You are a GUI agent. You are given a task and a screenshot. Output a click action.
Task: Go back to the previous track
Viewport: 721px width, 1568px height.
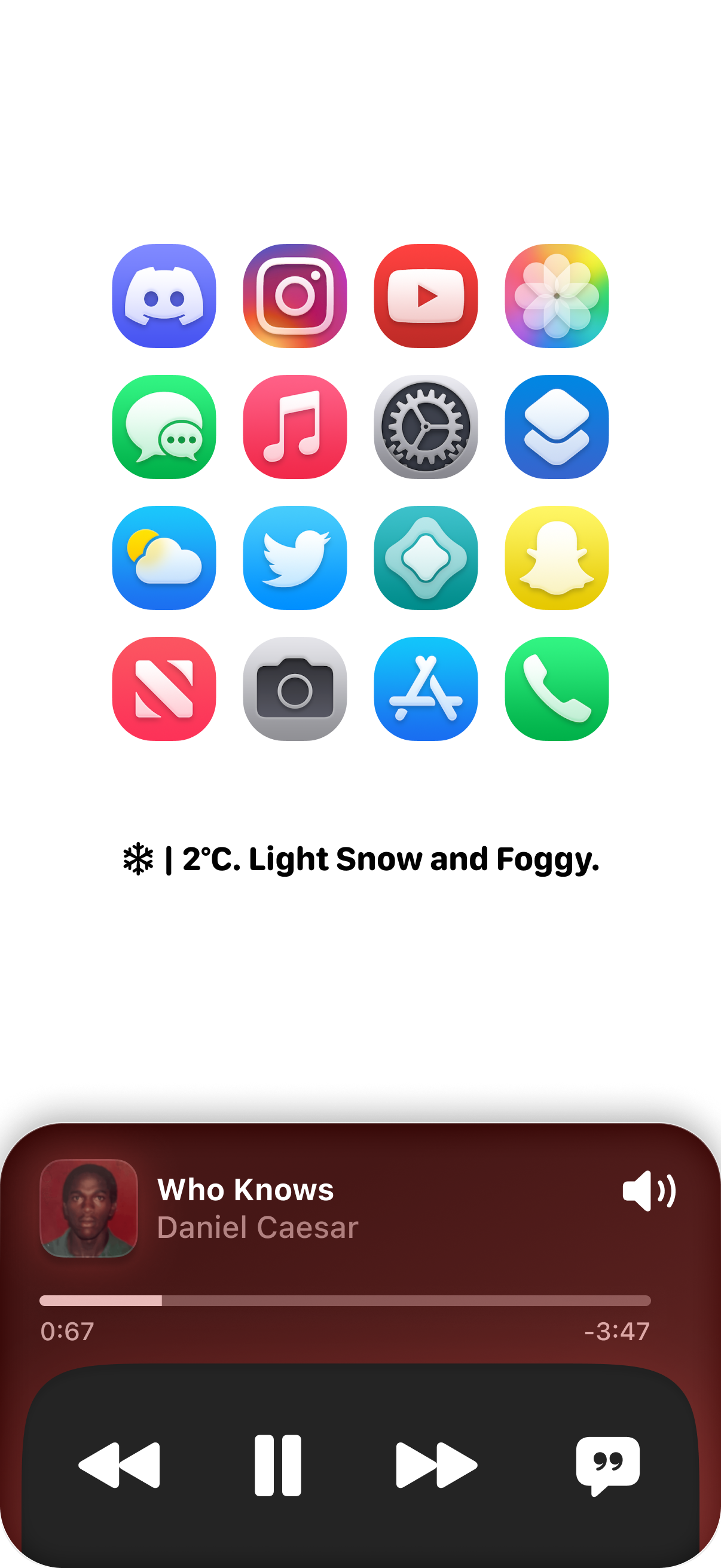tap(120, 1465)
